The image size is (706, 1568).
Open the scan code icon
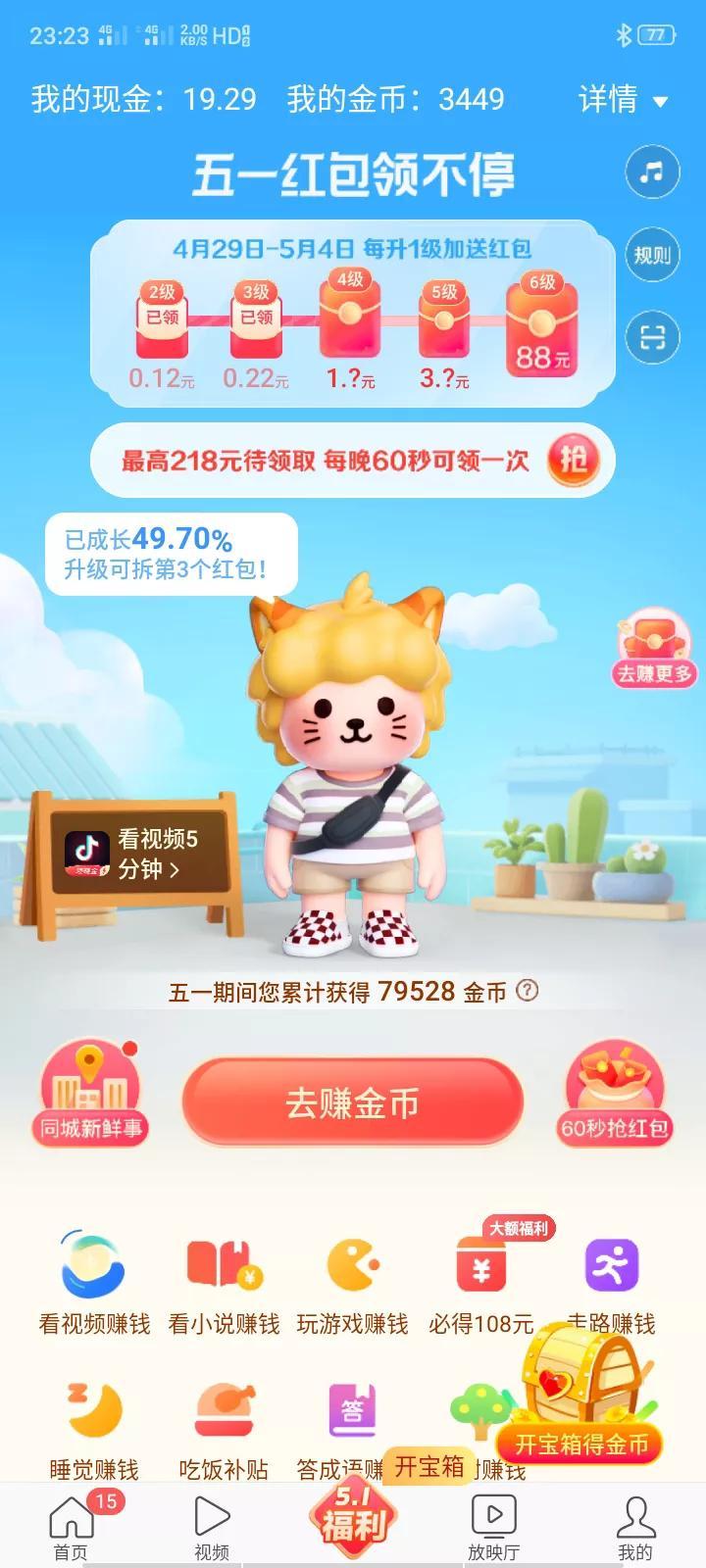point(652,337)
